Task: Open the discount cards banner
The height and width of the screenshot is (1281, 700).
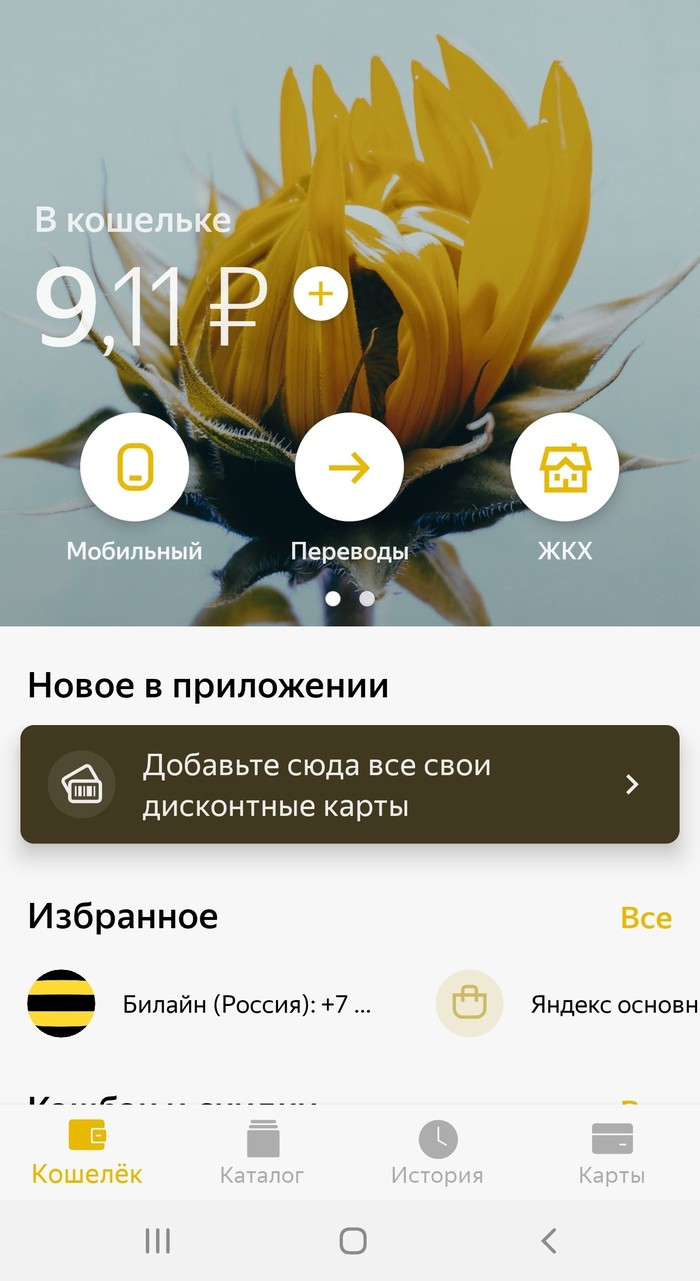Action: pos(350,784)
